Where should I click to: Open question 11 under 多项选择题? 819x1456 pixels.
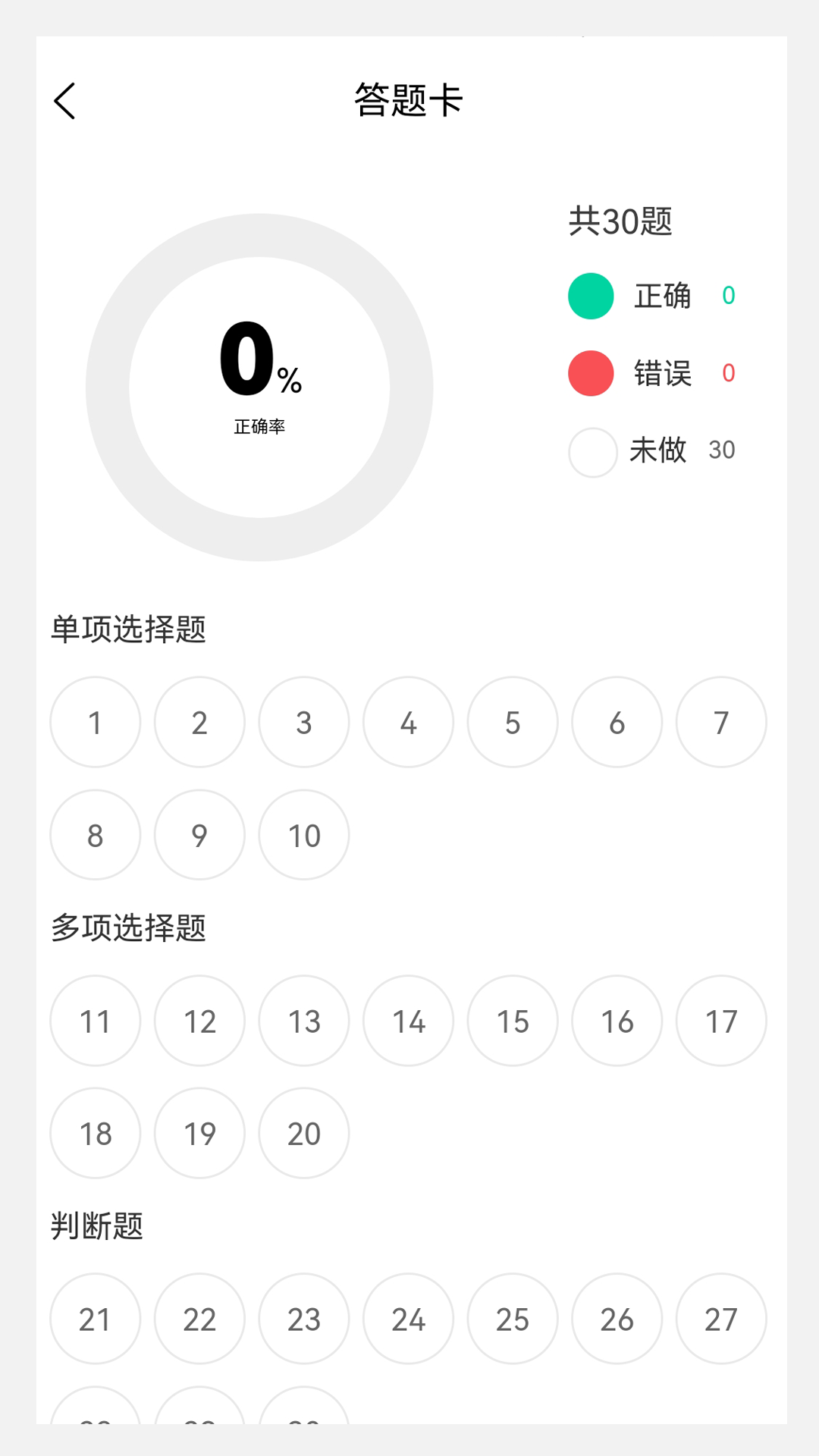tap(95, 1021)
